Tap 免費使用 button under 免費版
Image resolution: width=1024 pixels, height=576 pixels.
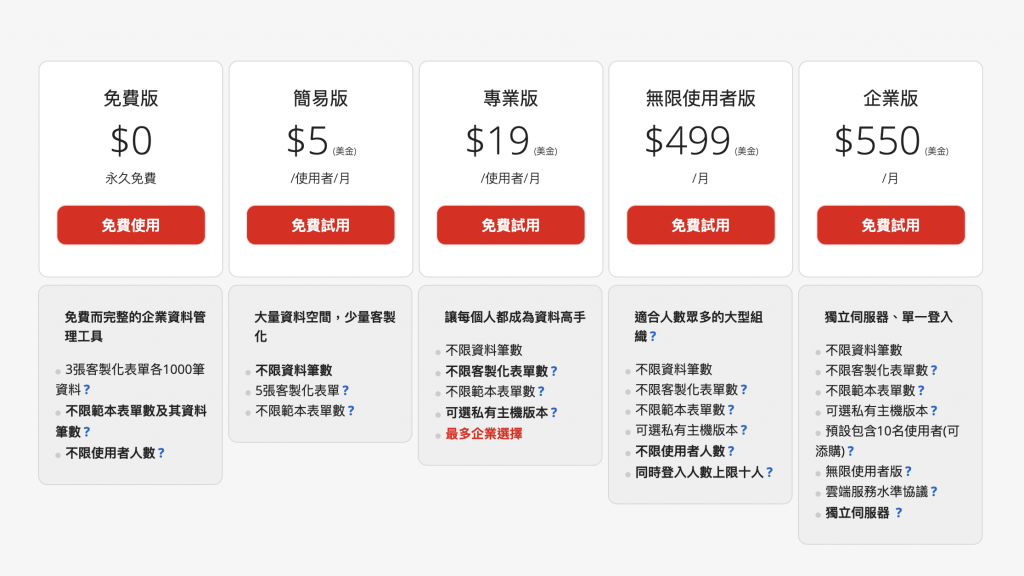[130, 225]
